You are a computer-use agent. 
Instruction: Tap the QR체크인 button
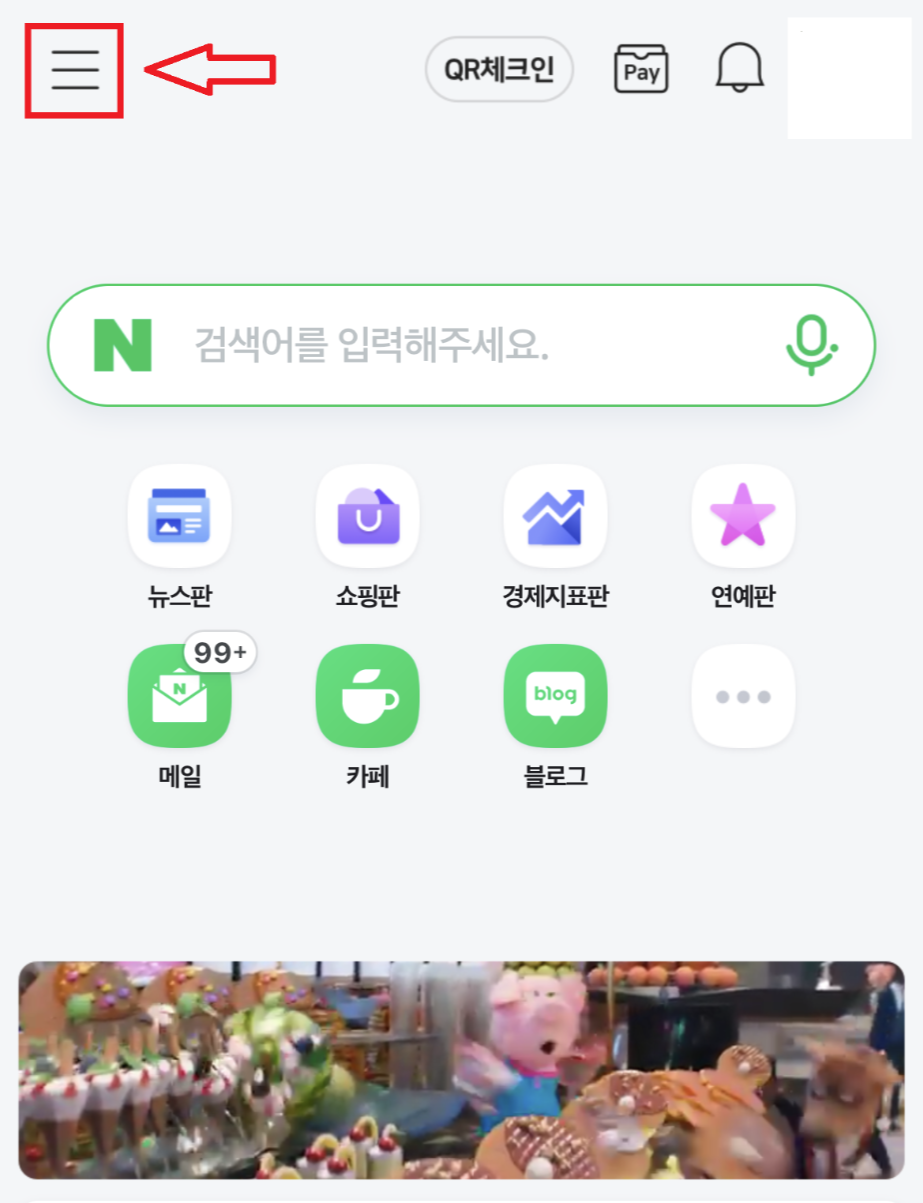[x=498, y=68]
